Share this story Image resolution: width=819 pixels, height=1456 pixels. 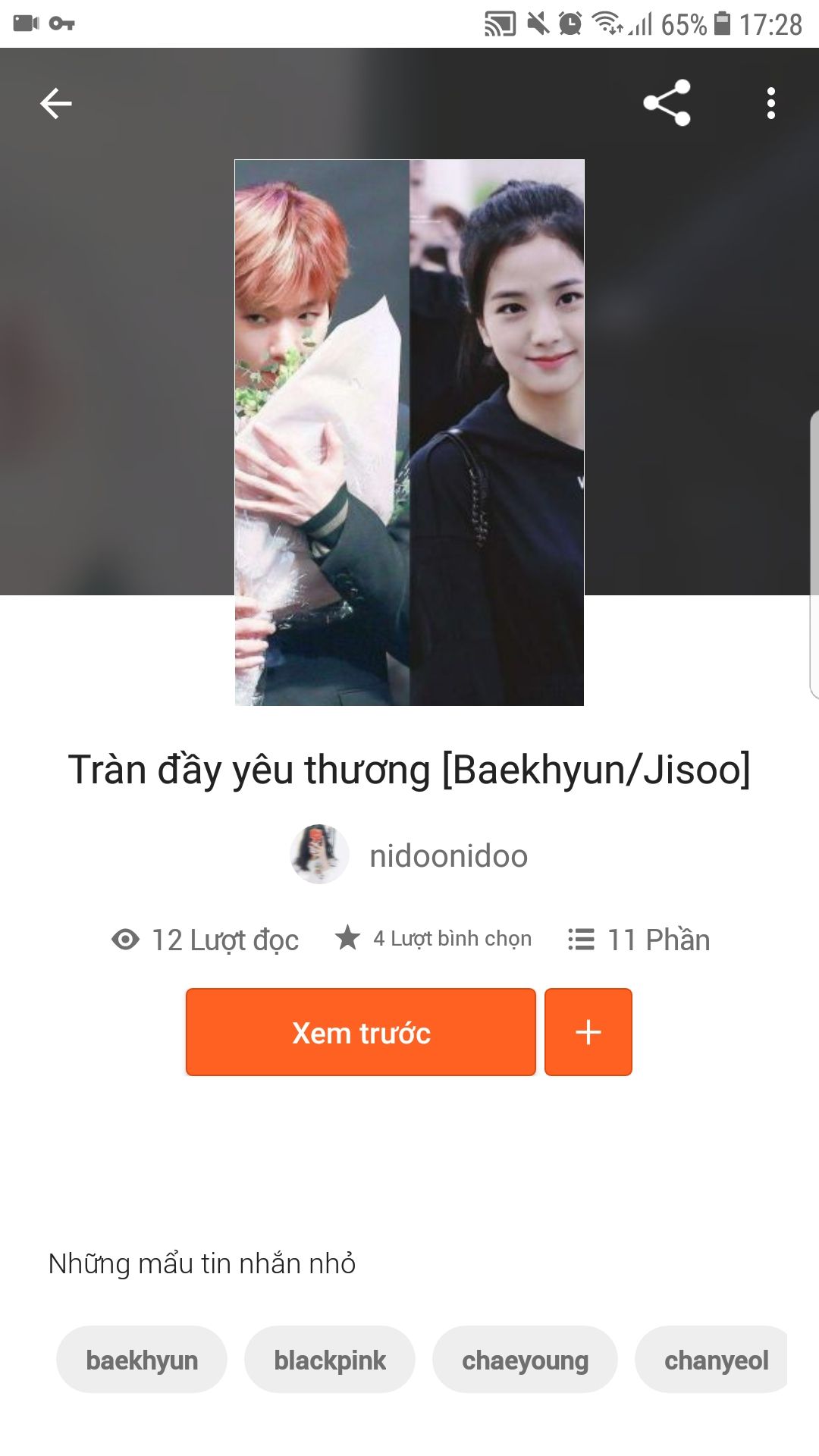coord(667,102)
